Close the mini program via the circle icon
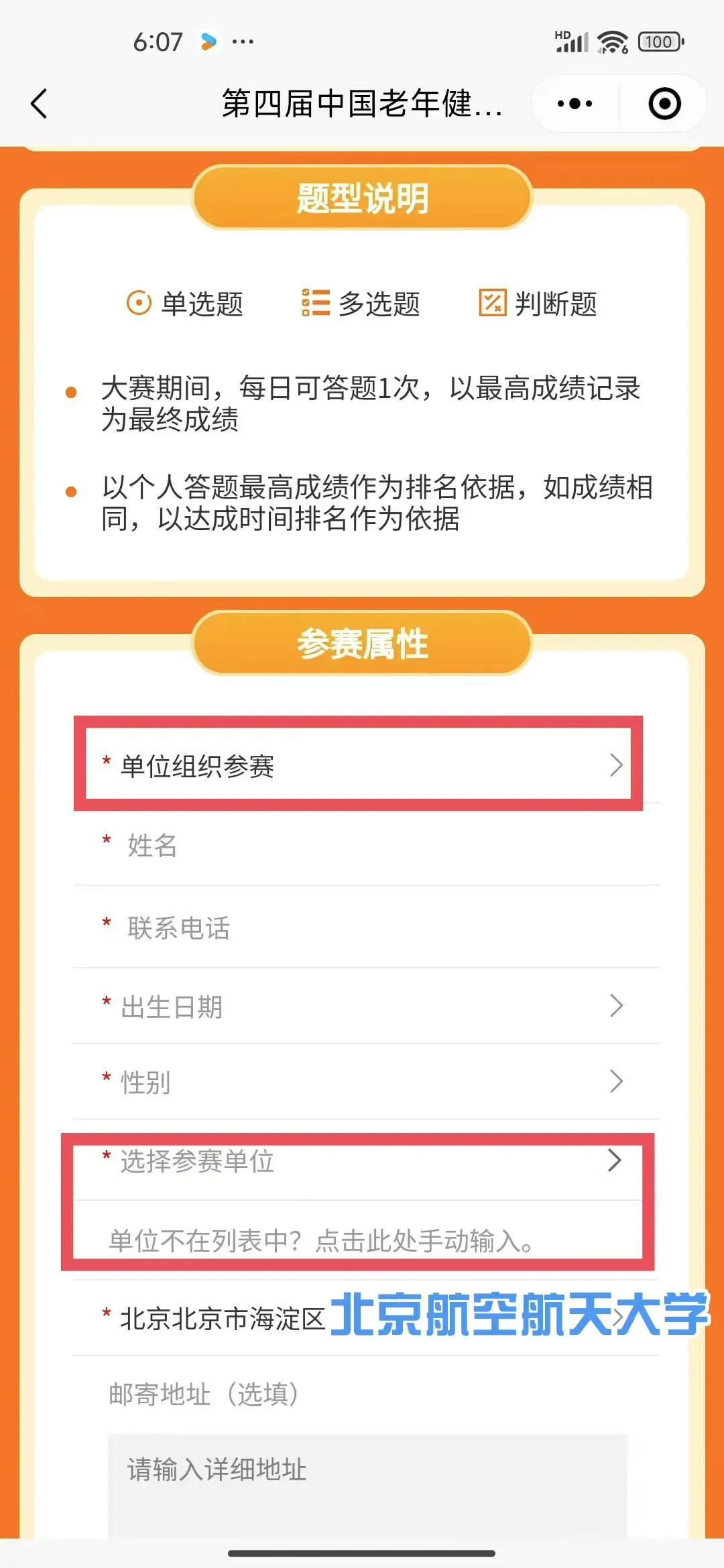The image size is (724, 1568). (664, 104)
